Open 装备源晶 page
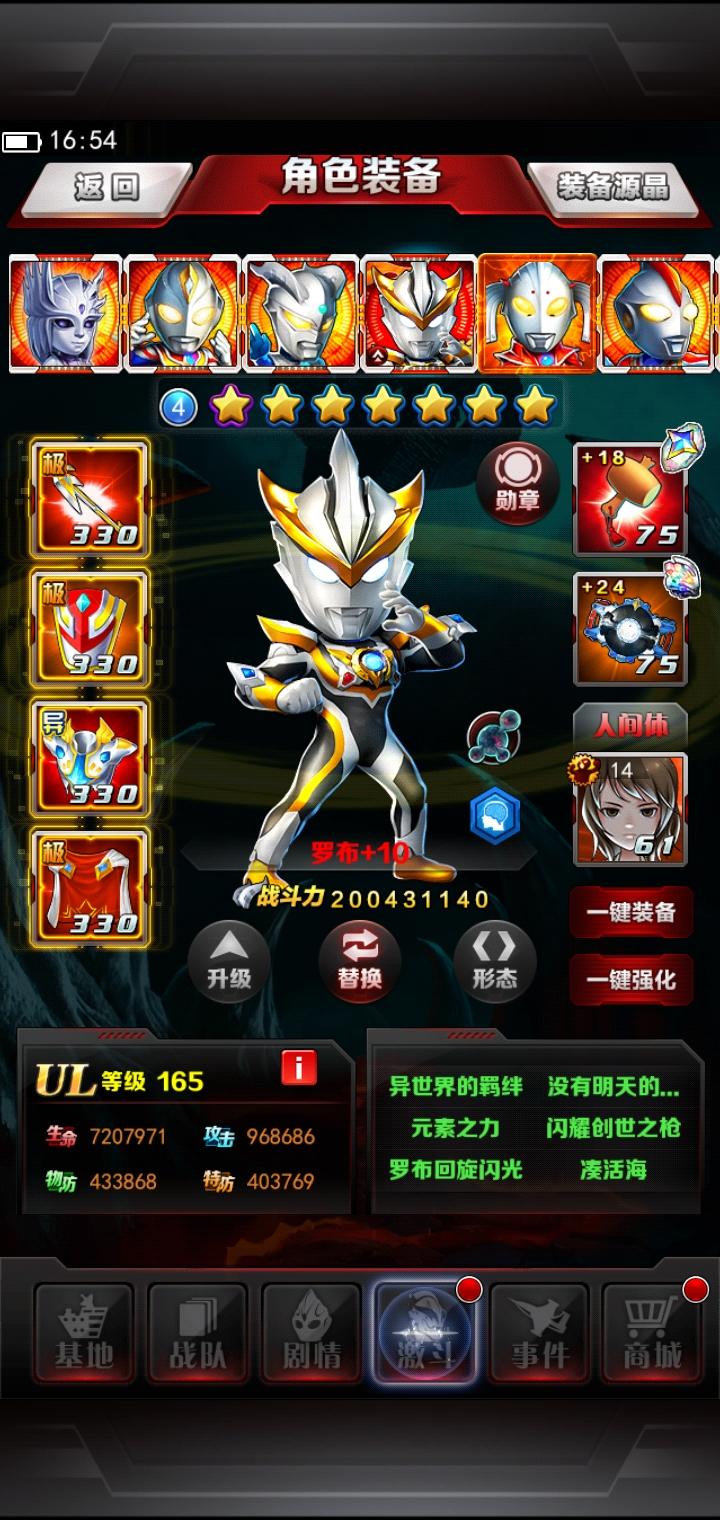 click(614, 187)
